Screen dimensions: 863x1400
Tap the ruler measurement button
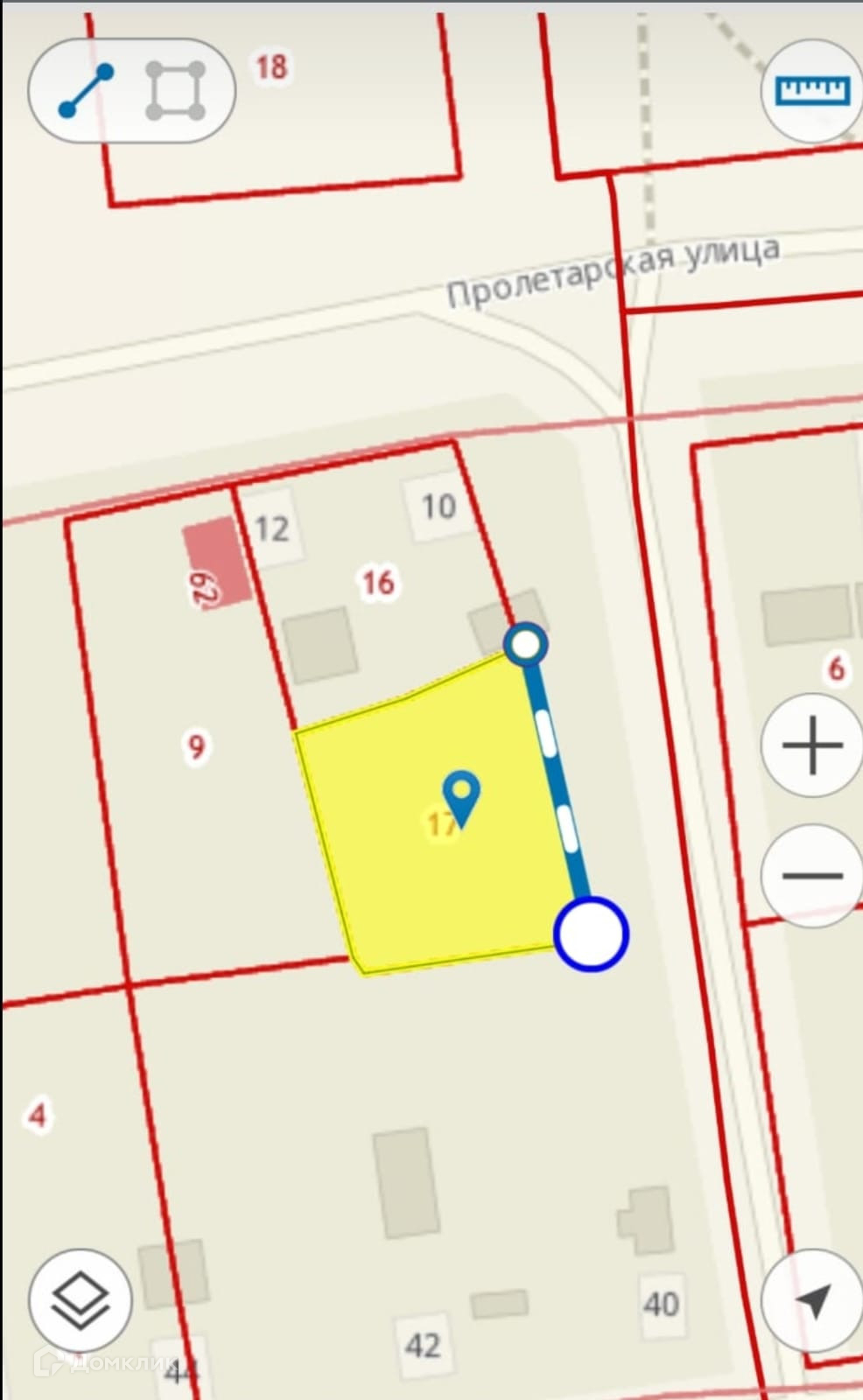[813, 90]
